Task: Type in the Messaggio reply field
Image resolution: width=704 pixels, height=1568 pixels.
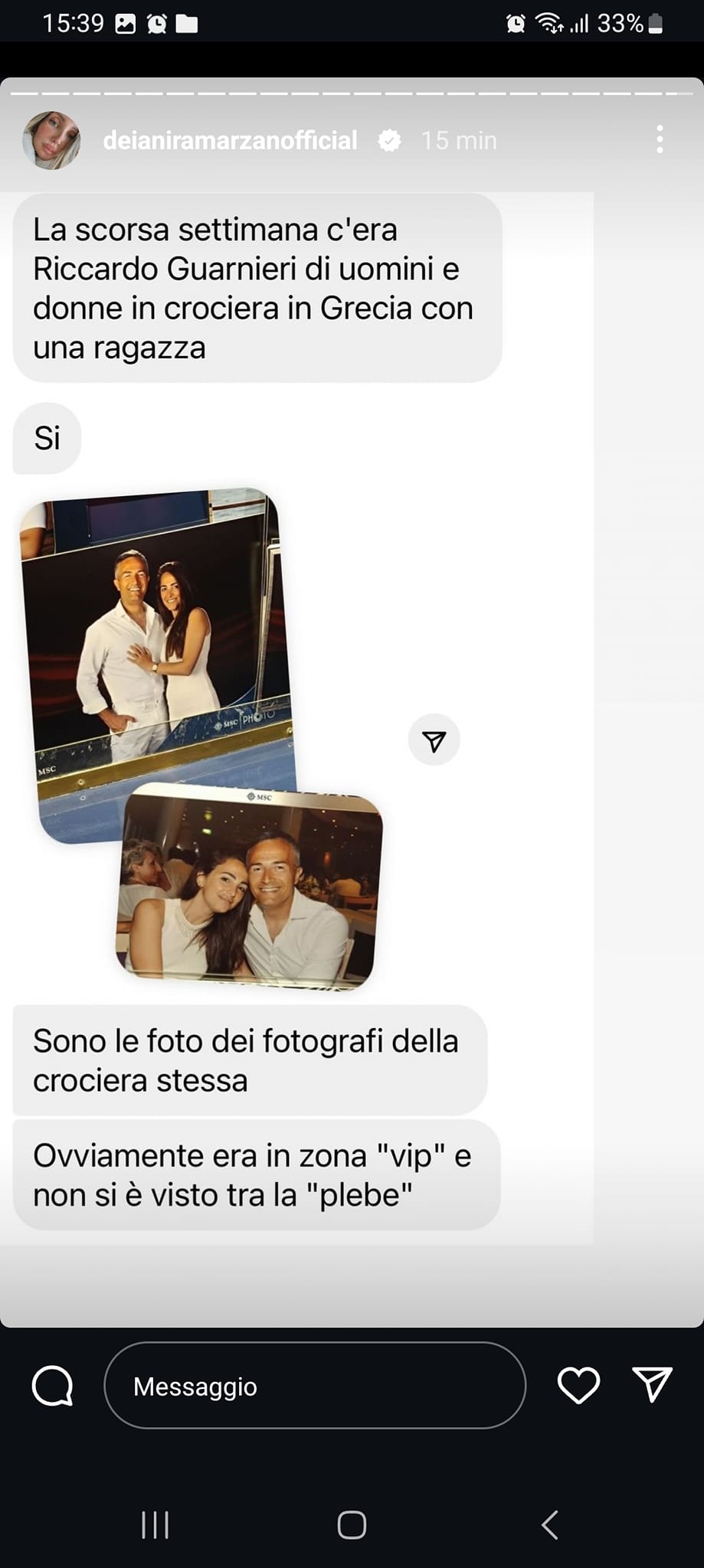Action: tap(314, 1386)
